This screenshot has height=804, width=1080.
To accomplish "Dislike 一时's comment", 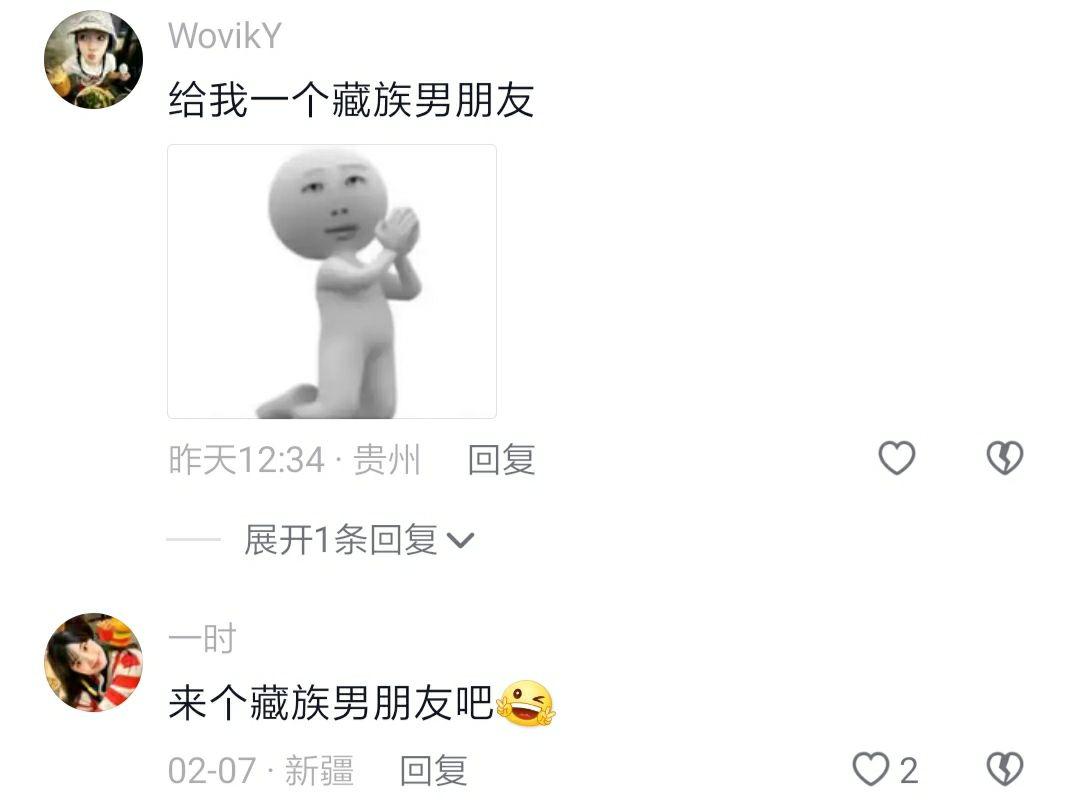I will [x=1004, y=769].
